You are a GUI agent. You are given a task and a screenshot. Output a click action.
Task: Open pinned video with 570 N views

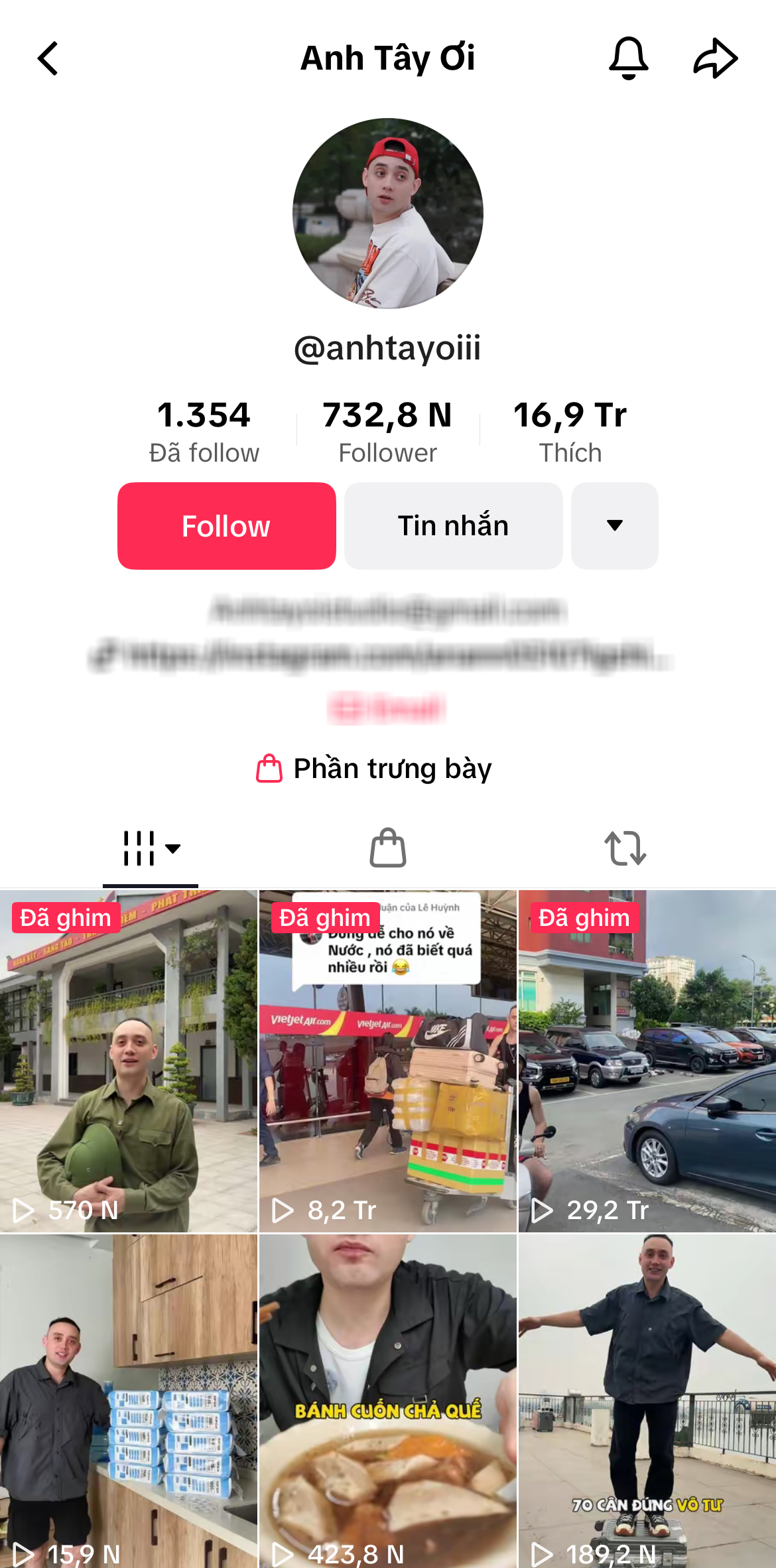[x=129, y=1061]
